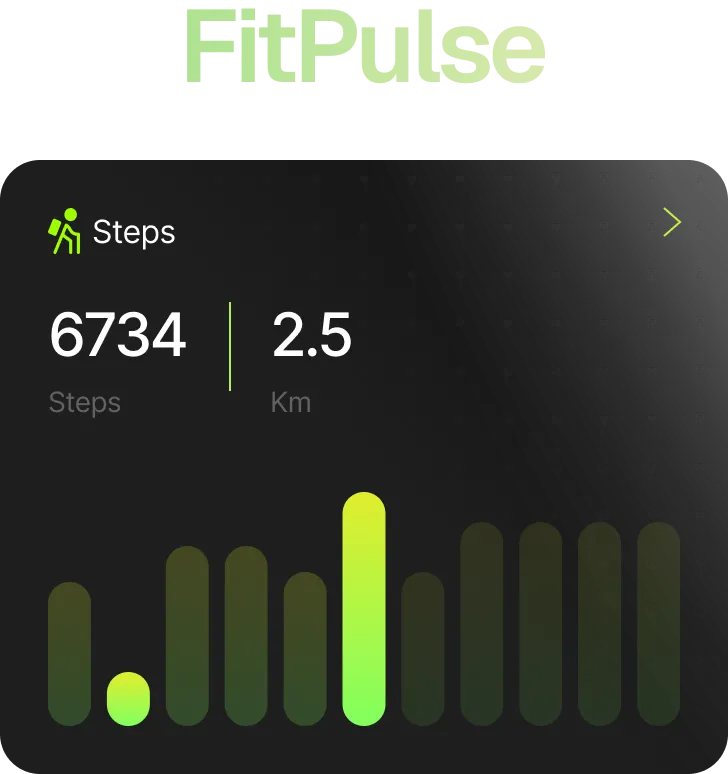Select the shortest highlighted bar in the chart
728x774 pixels.
[128, 699]
